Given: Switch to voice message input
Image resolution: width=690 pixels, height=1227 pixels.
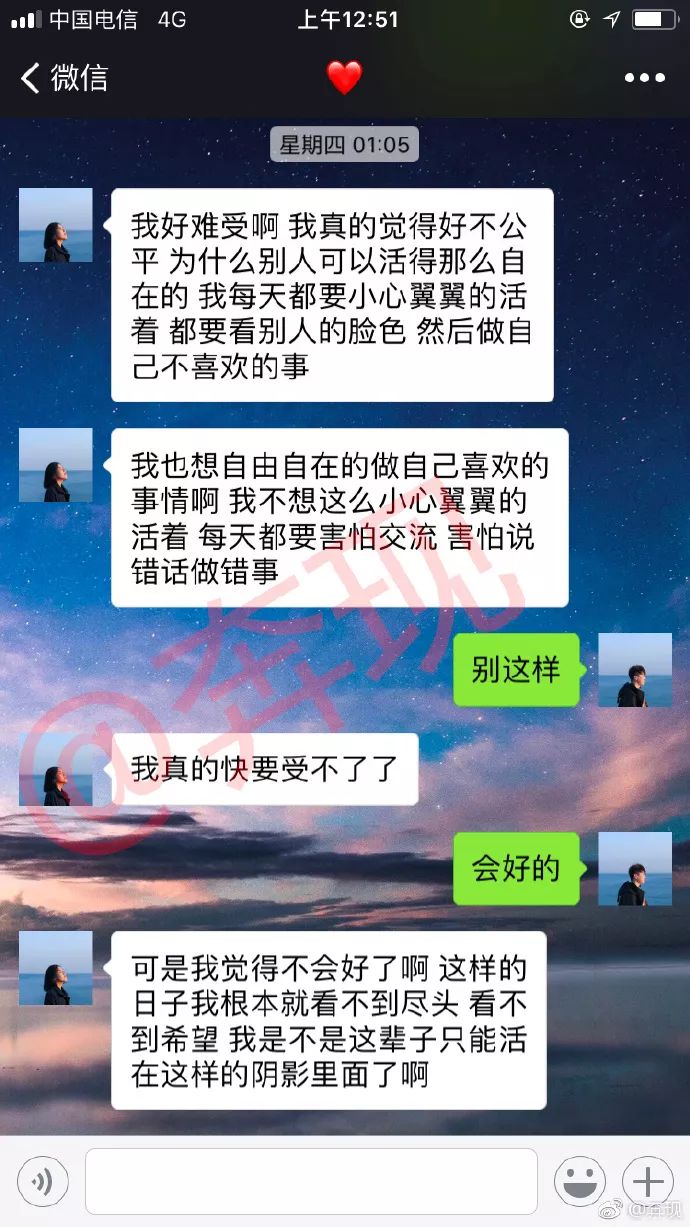Looking at the screenshot, I should coord(42,1182).
